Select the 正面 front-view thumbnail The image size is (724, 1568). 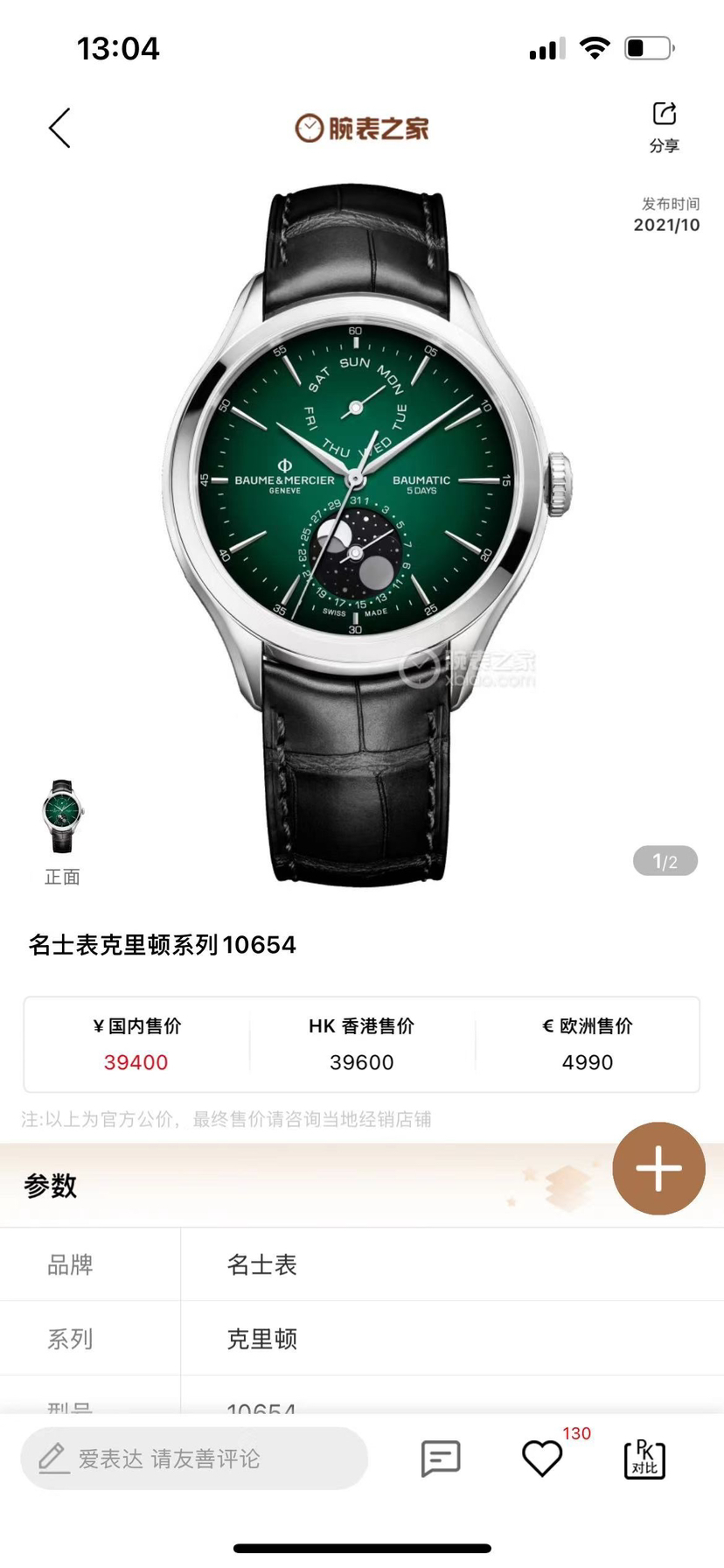[x=62, y=817]
